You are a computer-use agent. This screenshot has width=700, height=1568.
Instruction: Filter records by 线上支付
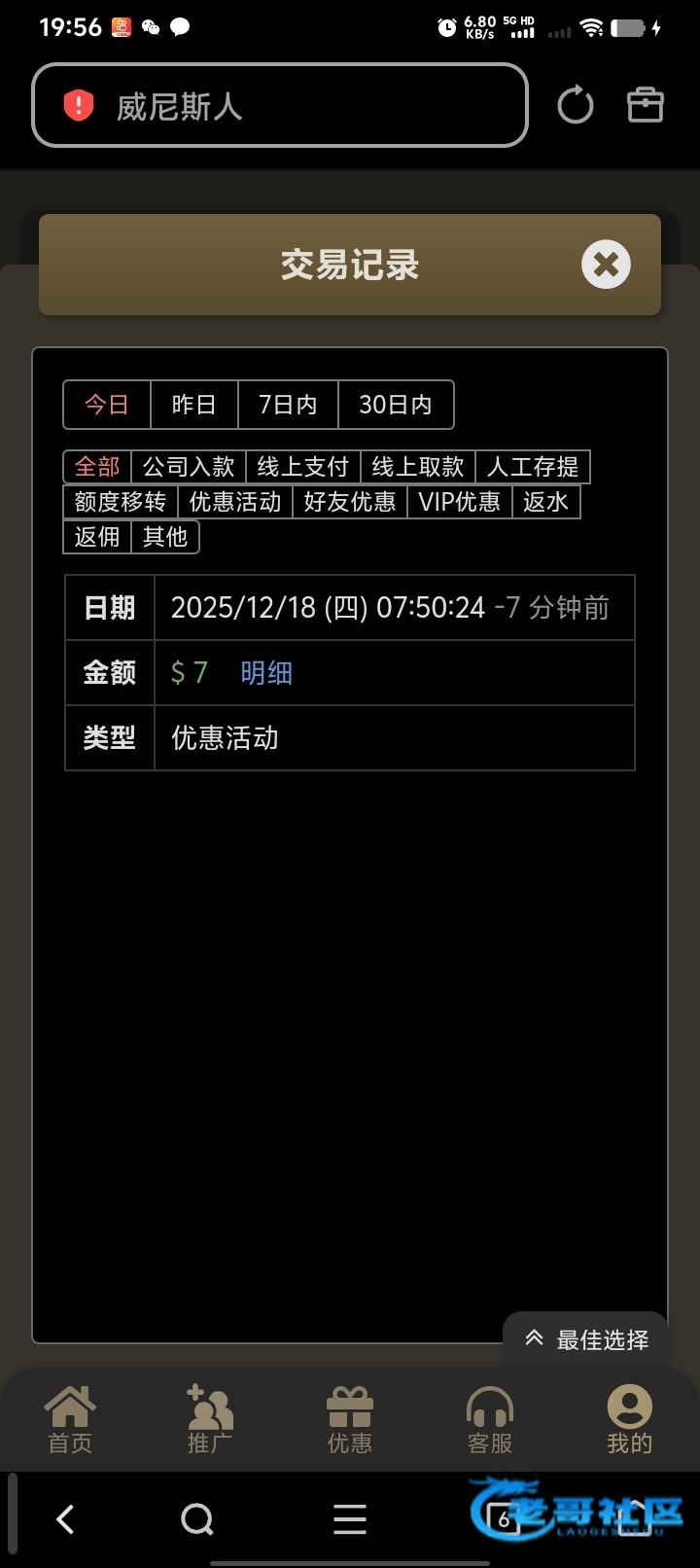tap(302, 467)
